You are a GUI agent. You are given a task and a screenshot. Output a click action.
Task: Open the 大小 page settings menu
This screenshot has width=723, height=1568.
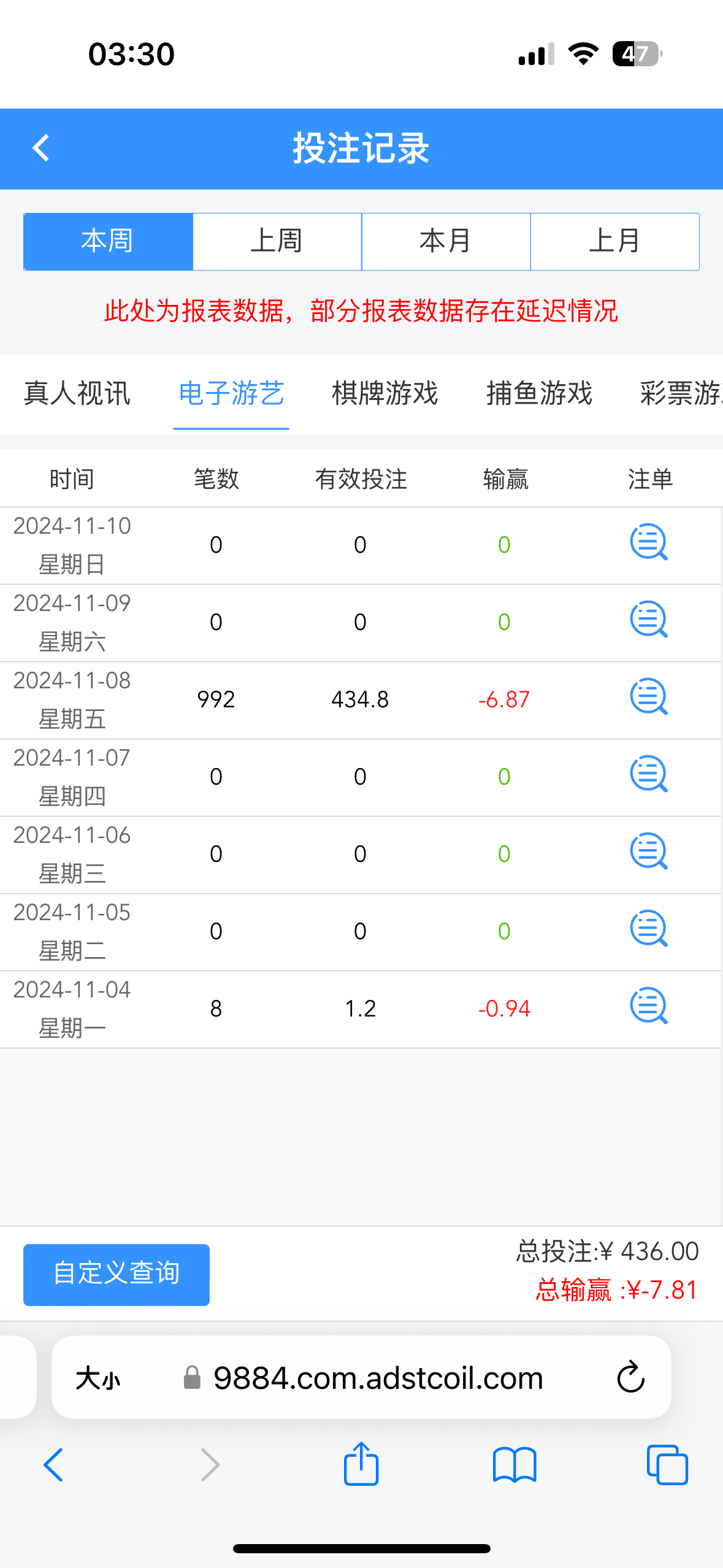[98, 1378]
